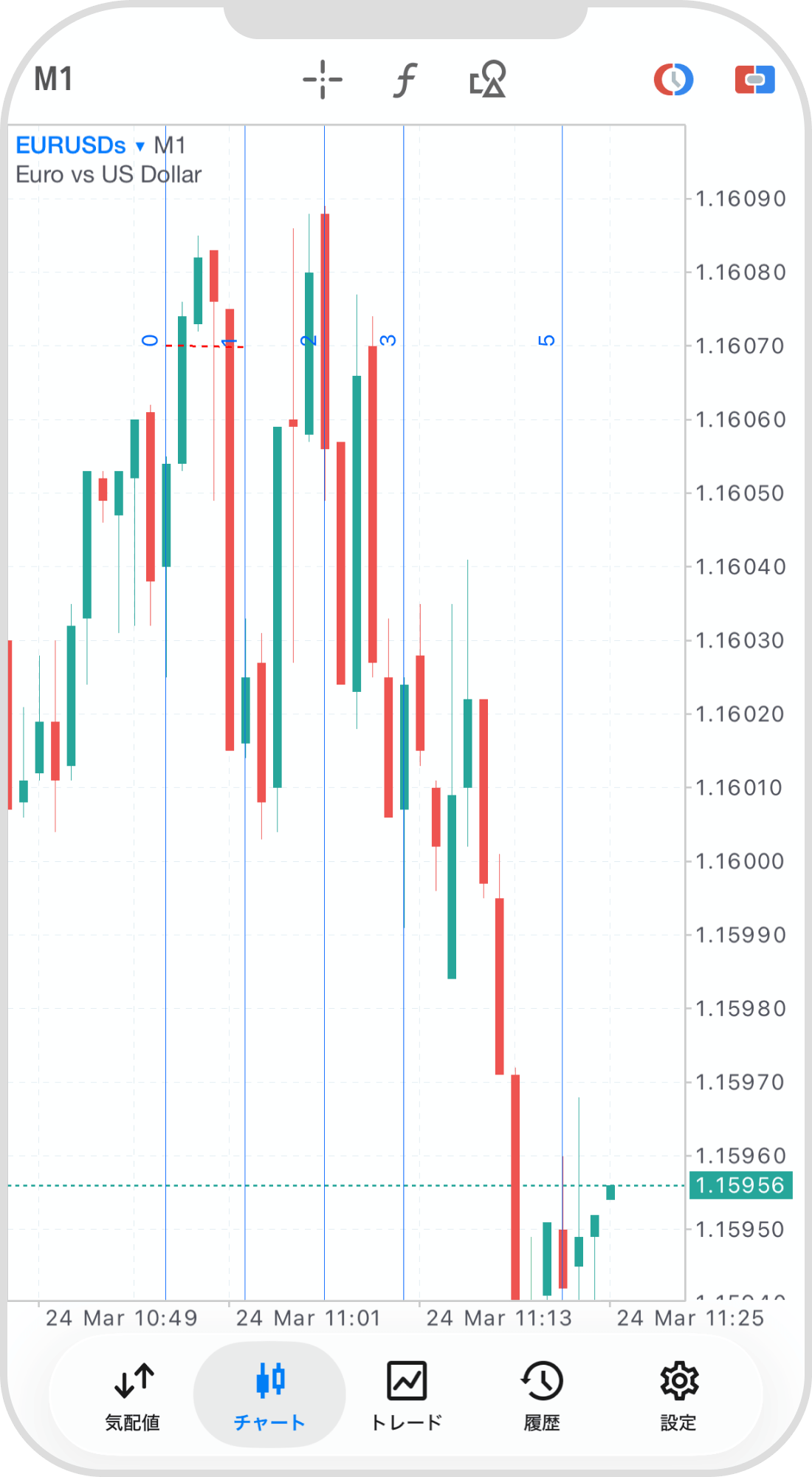The height and width of the screenshot is (1477, 812).
Task: Activate the crosshair tool
Action: point(323,80)
